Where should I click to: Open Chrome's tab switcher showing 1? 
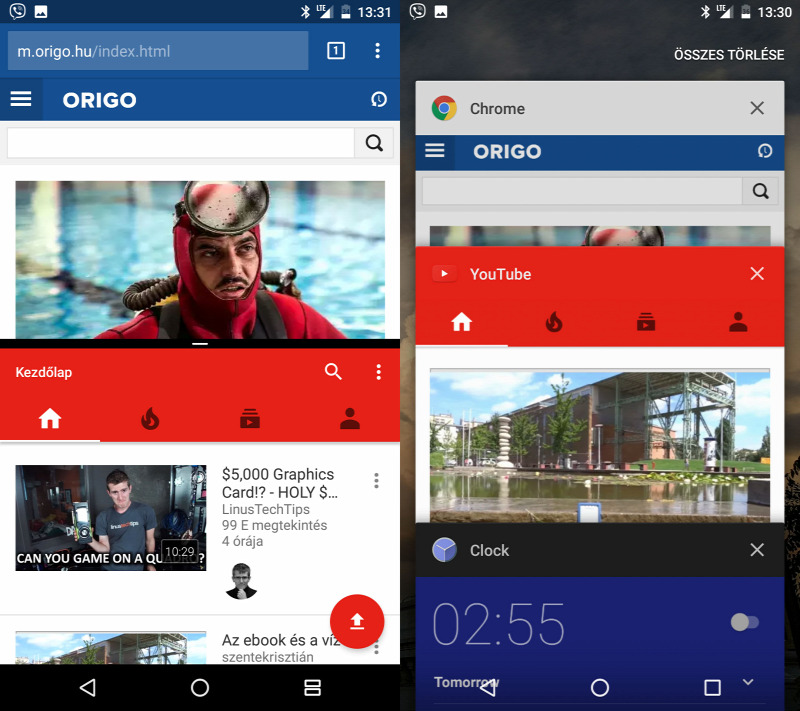click(x=336, y=51)
